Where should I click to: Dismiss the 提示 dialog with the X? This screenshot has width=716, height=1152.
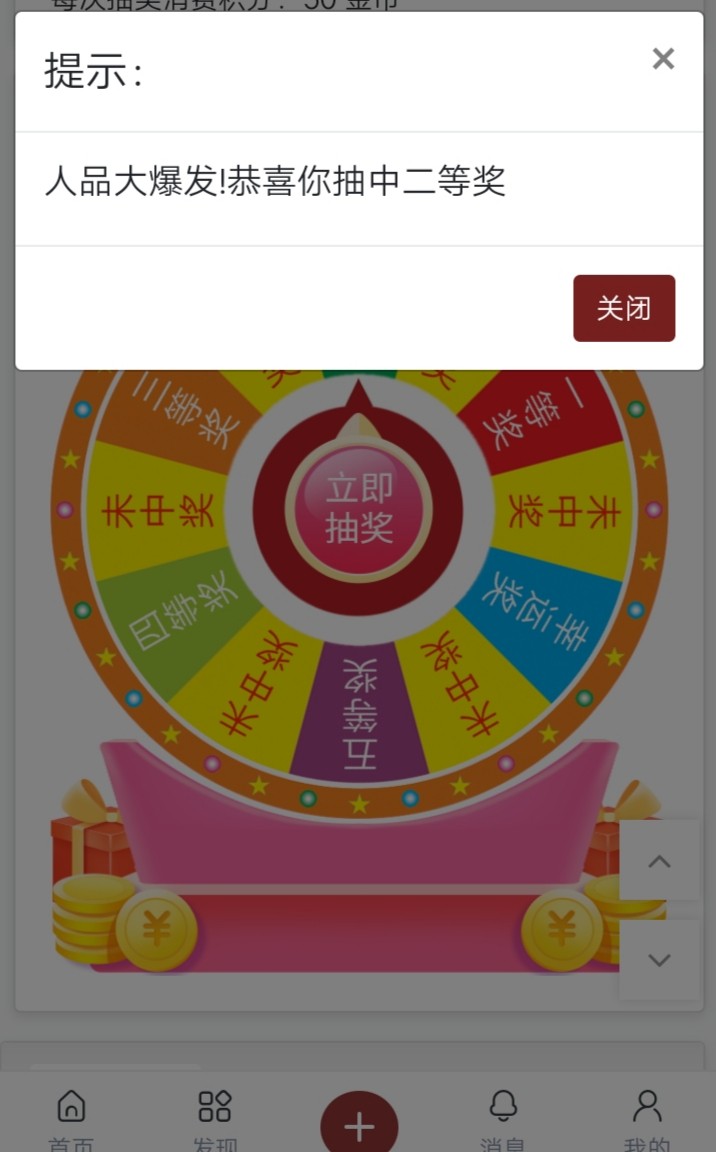663,59
